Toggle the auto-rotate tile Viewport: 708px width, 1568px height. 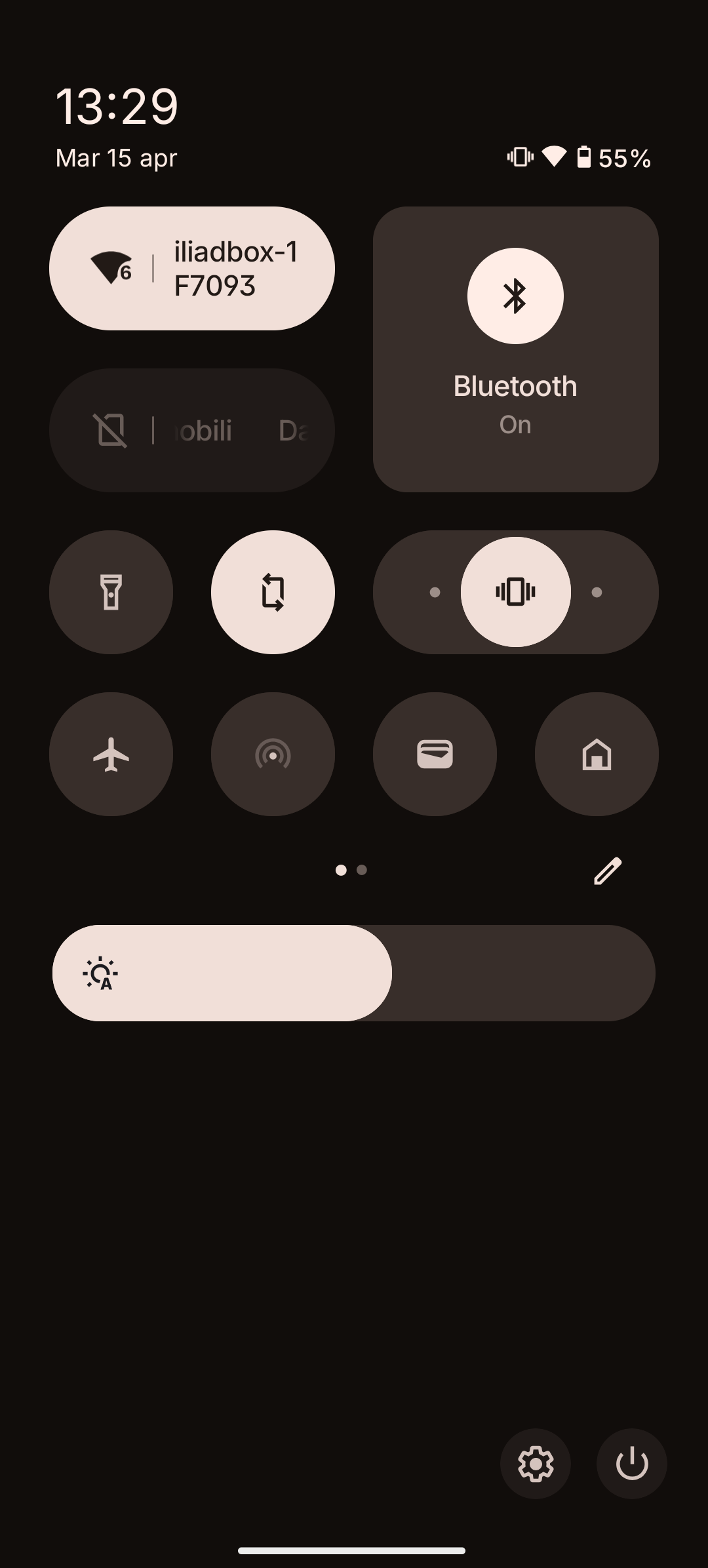coord(273,592)
